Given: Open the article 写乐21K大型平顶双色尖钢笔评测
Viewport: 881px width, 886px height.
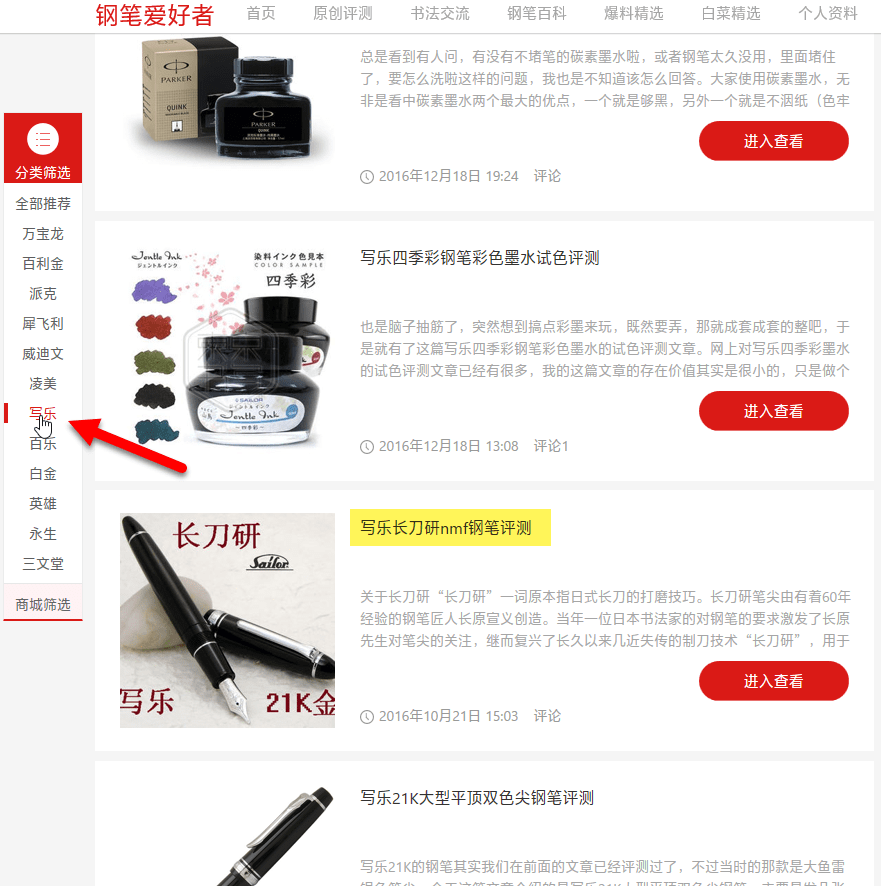Looking at the screenshot, I should 477,798.
